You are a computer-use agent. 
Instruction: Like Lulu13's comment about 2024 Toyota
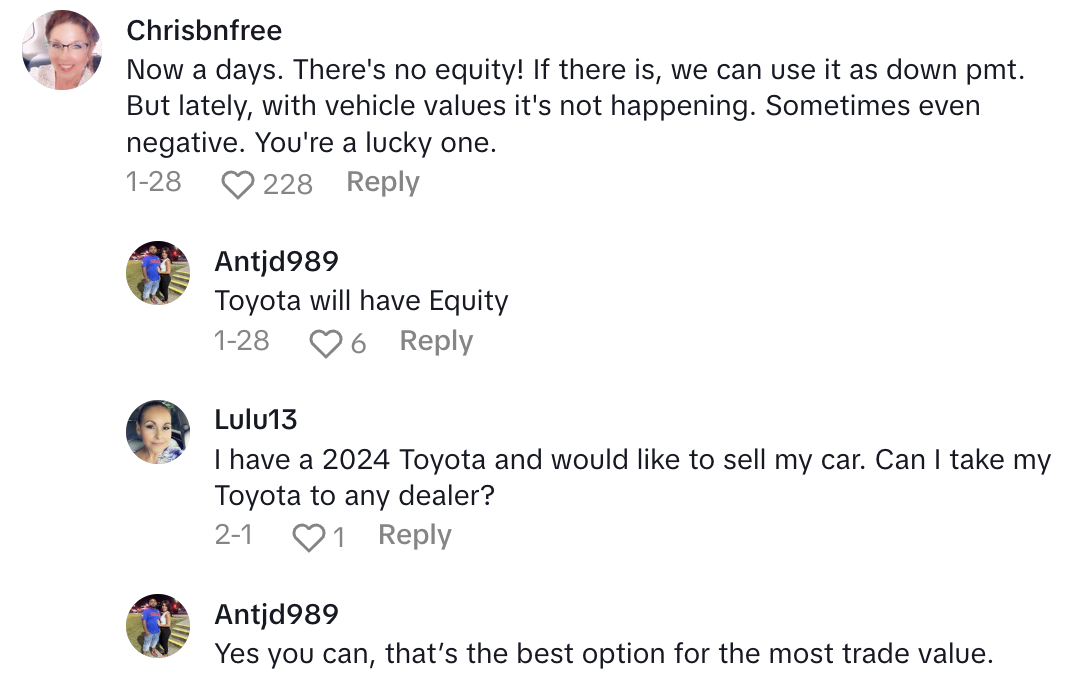(x=307, y=537)
